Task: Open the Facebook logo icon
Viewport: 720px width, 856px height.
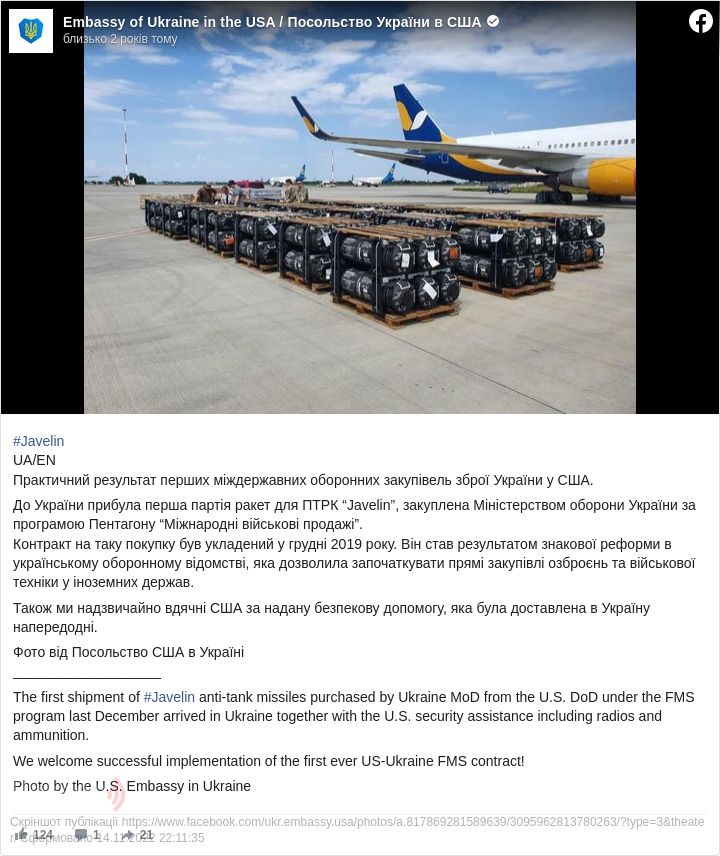Action: pos(700,21)
